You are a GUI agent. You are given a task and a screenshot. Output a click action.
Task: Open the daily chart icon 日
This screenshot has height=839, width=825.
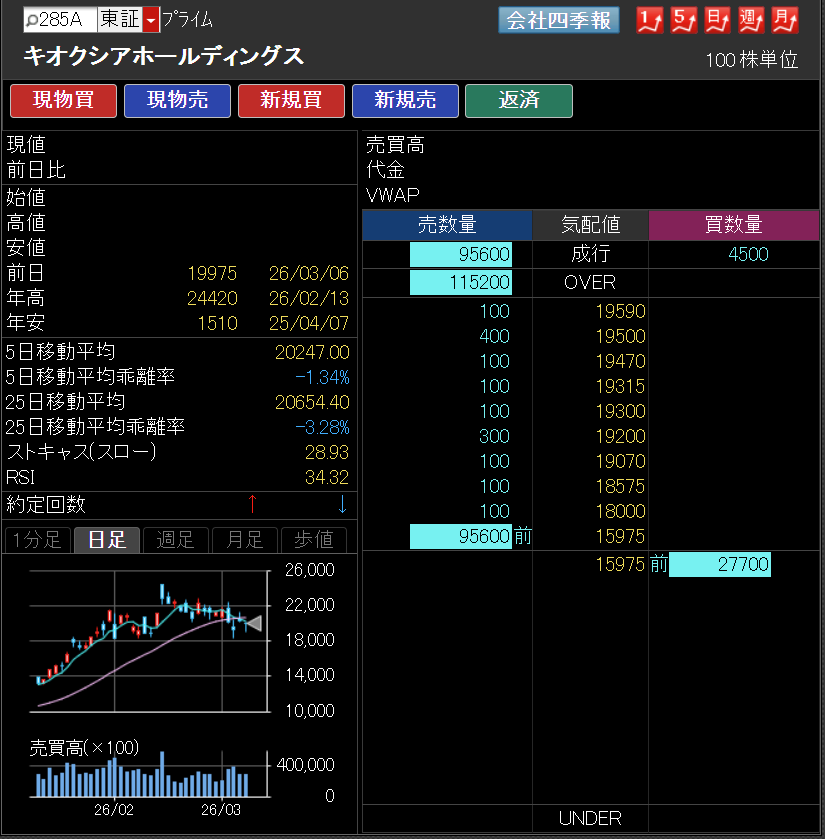click(x=718, y=20)
